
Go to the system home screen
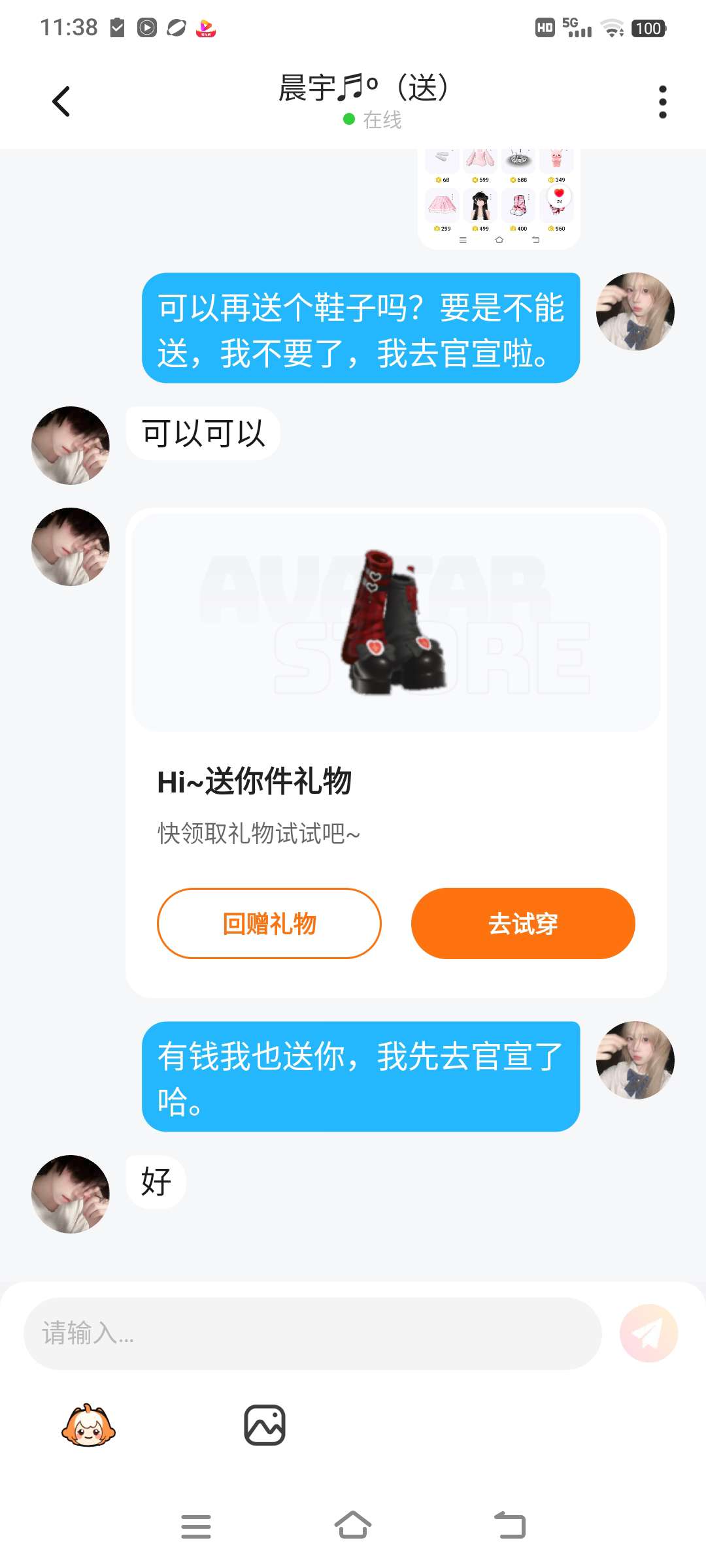coord(353,1526)
